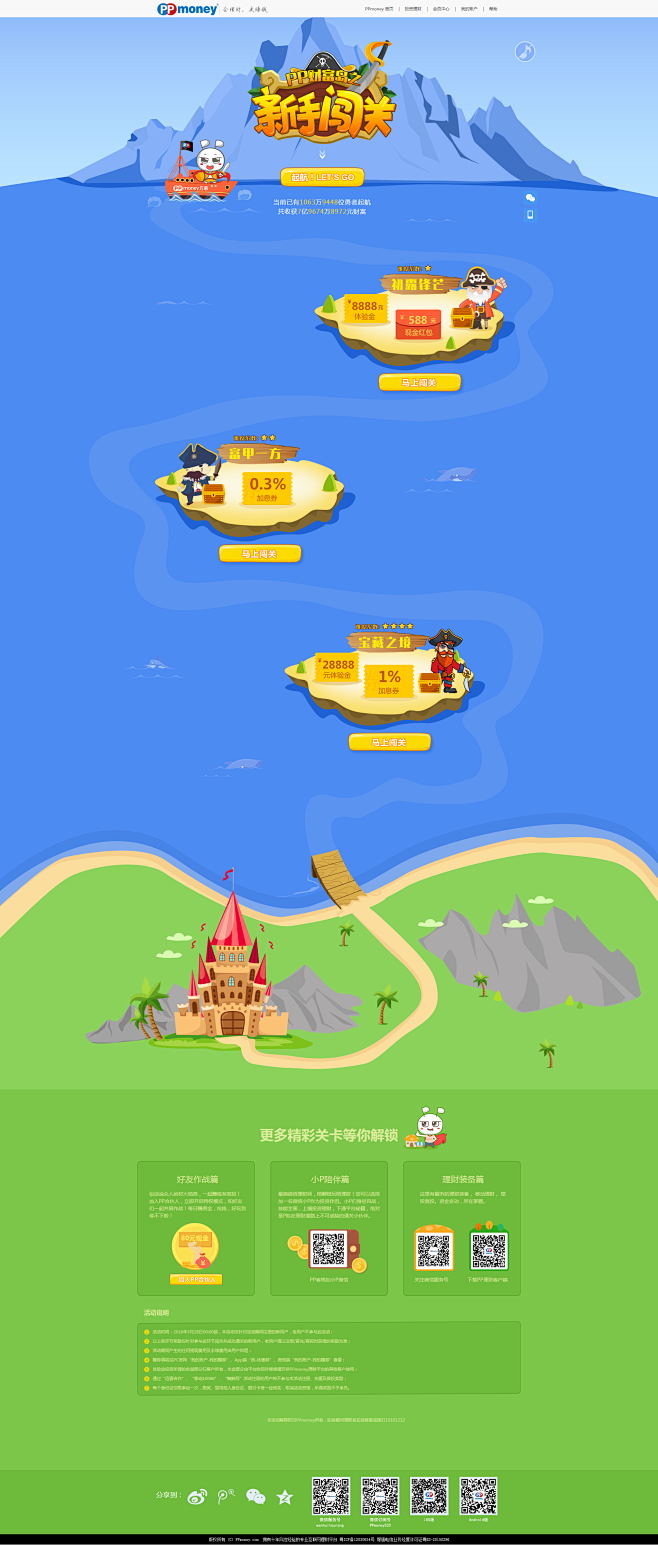The width and height of the screenshot is (658, 1545).
Task: Share to WeChat from footer
Action: tap(256, 1496)
